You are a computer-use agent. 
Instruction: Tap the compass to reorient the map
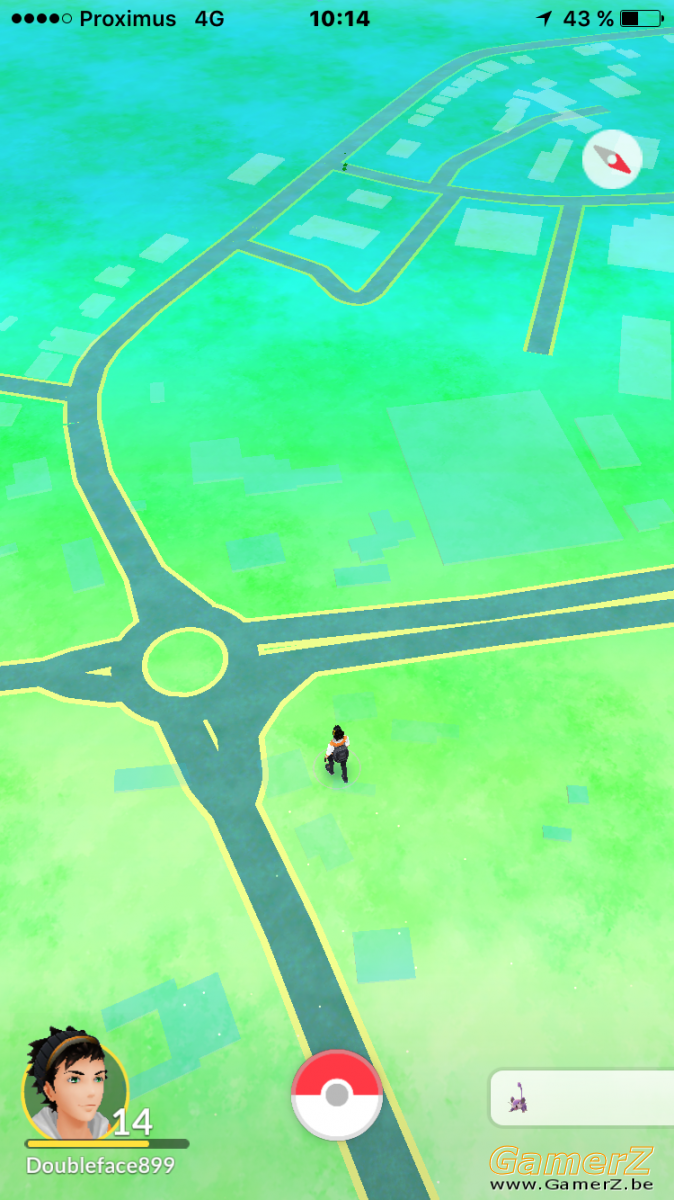click(x=612, y=159)
